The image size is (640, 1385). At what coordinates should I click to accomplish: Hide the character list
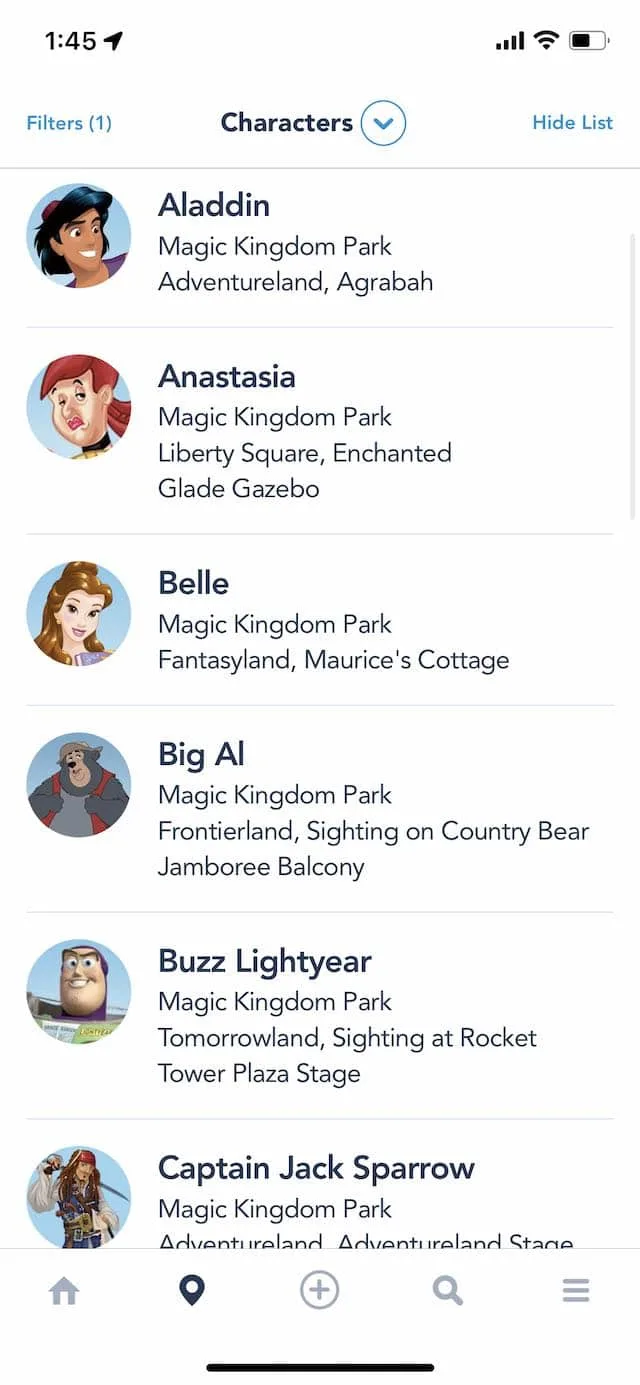click(572, 122)
